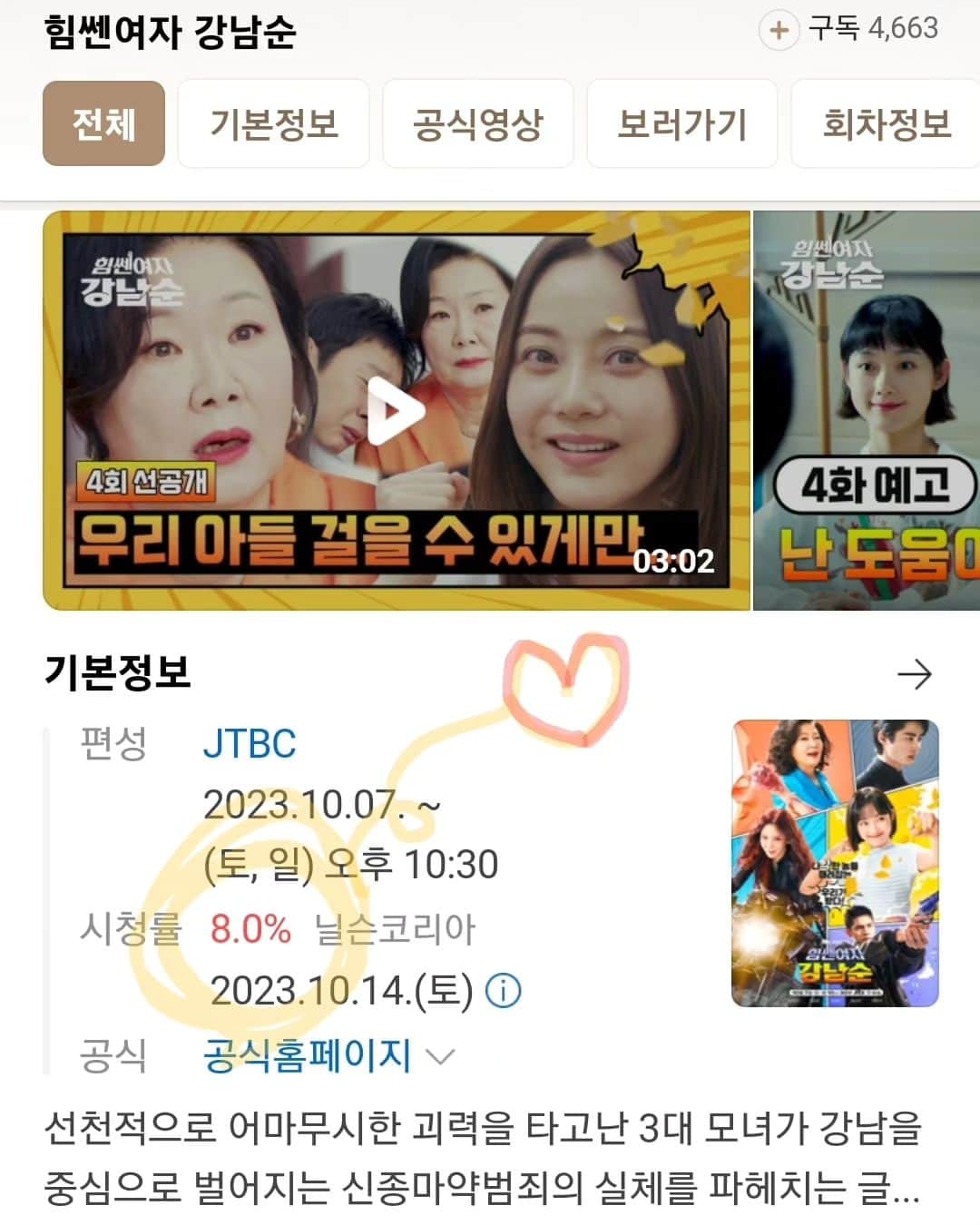Viewport: 980px width, 1225px height.
Task: Switch to the 기본정보 tab
Action: click(273, 123)
